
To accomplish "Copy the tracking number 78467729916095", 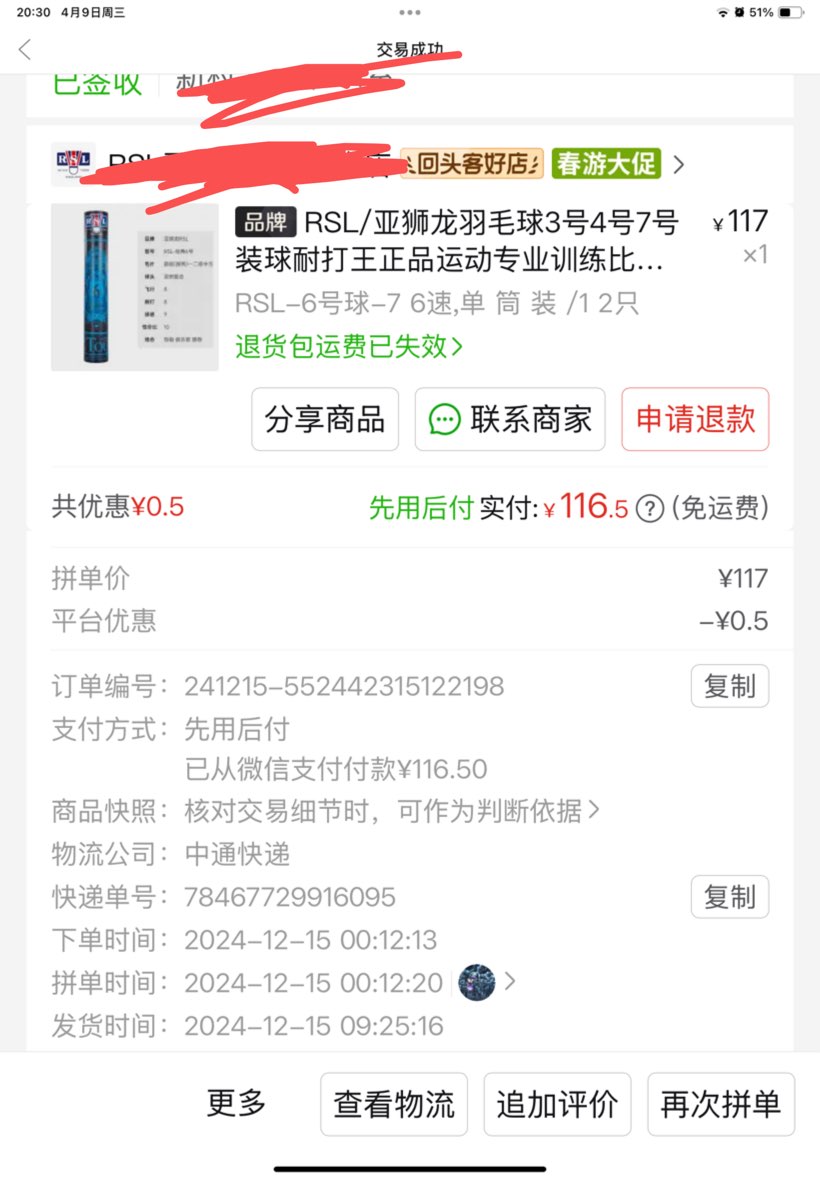I will [x=729, y=897].
